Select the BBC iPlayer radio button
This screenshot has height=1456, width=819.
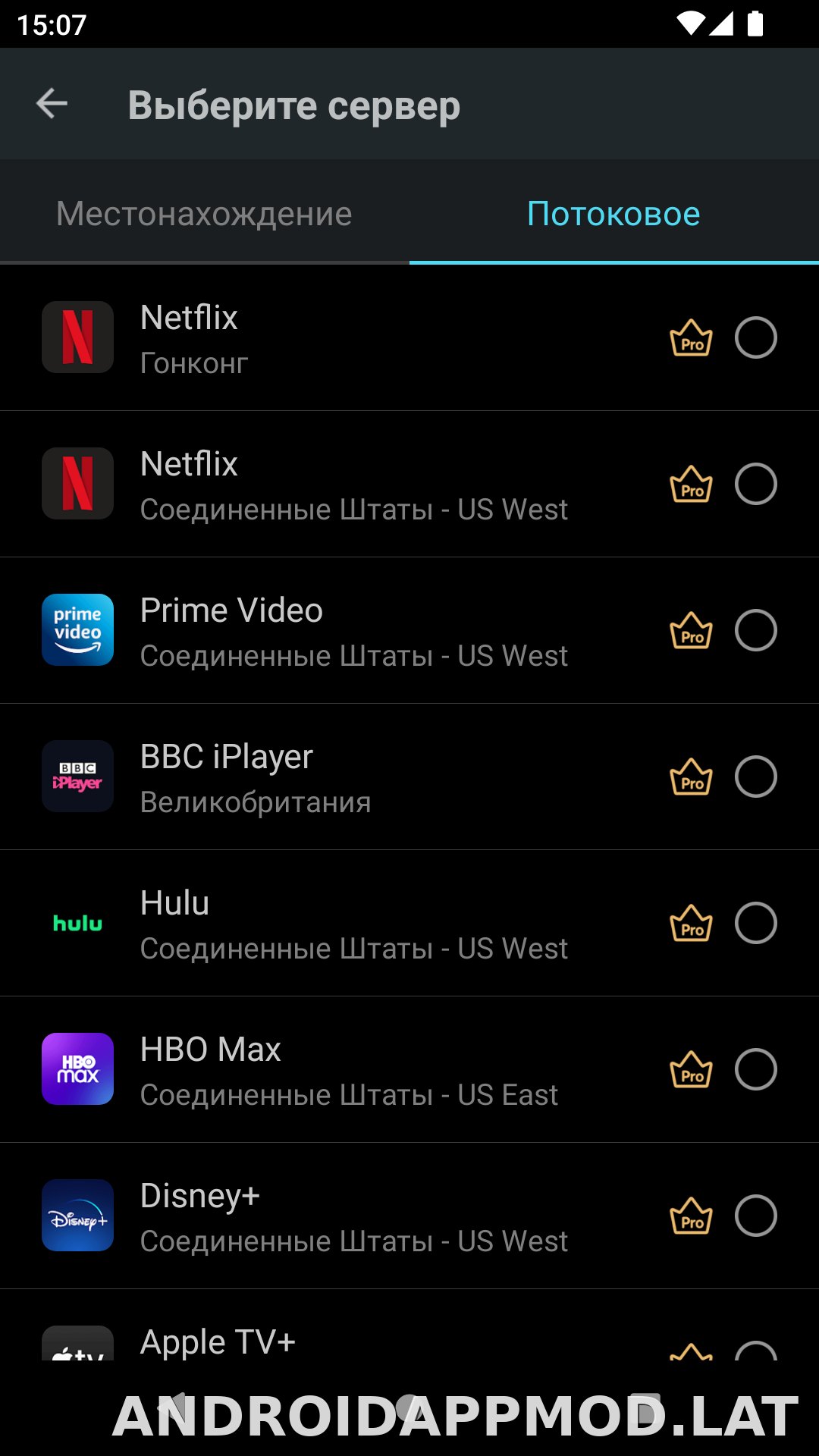click(756, 777)
